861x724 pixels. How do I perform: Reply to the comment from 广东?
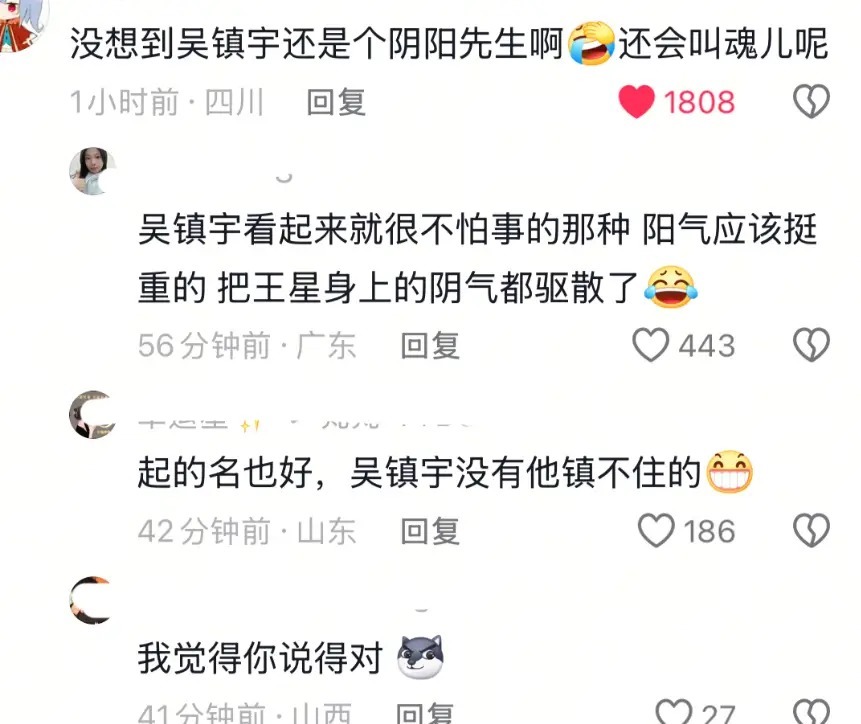(x=430, y=345)
